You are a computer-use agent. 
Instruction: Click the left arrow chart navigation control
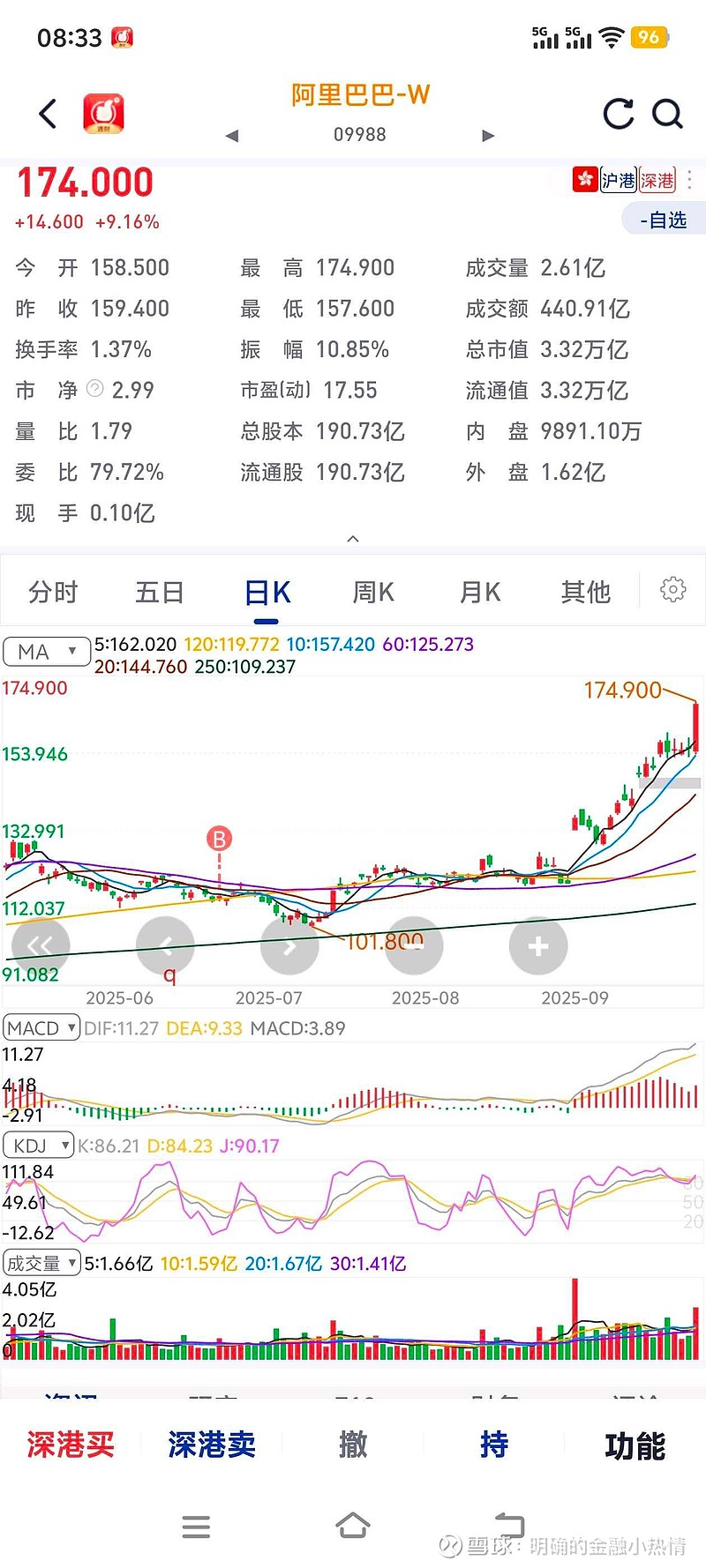click(165, 945)
